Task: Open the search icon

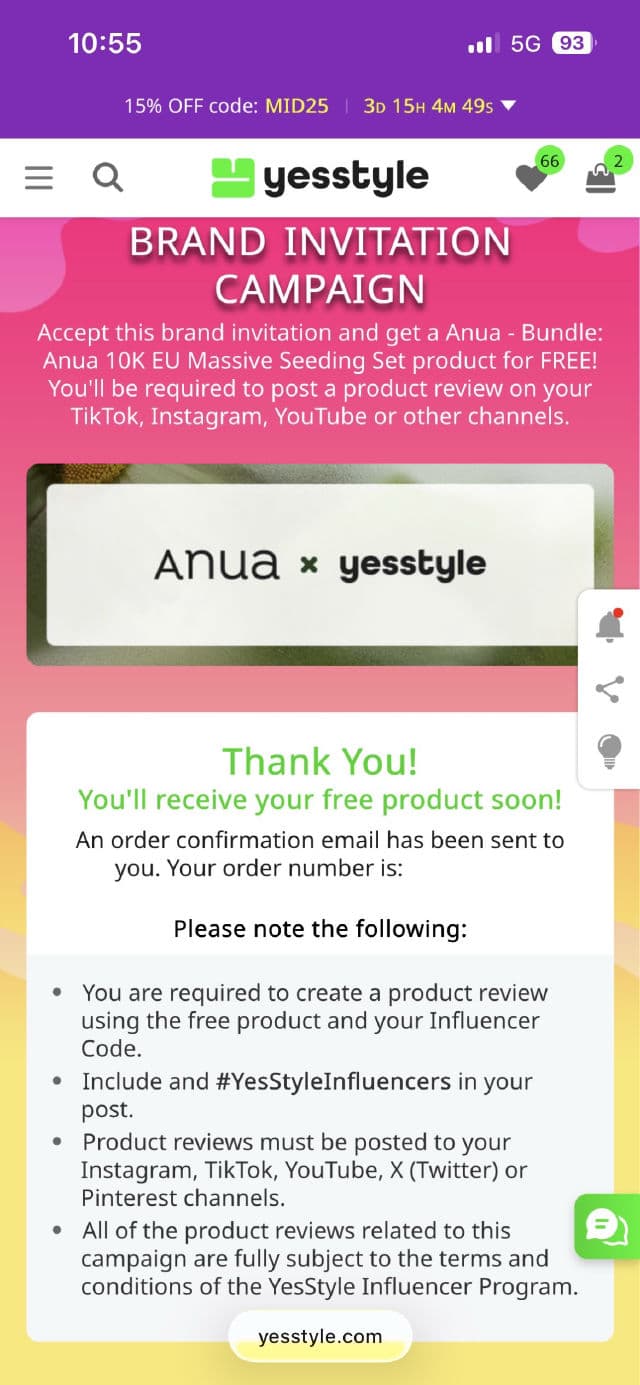Action: point(107,178)
